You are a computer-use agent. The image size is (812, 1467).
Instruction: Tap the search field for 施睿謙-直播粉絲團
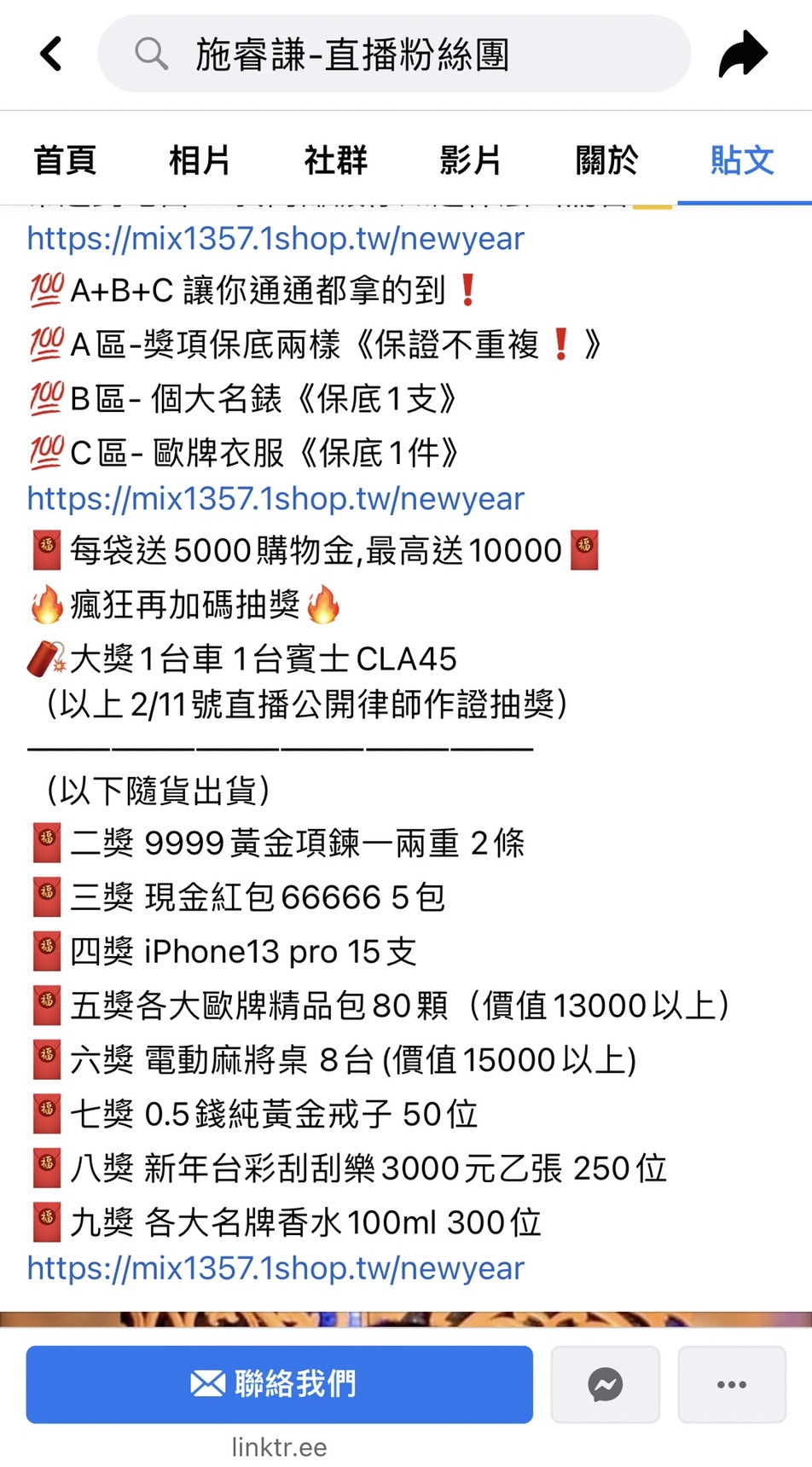point(392,55)
